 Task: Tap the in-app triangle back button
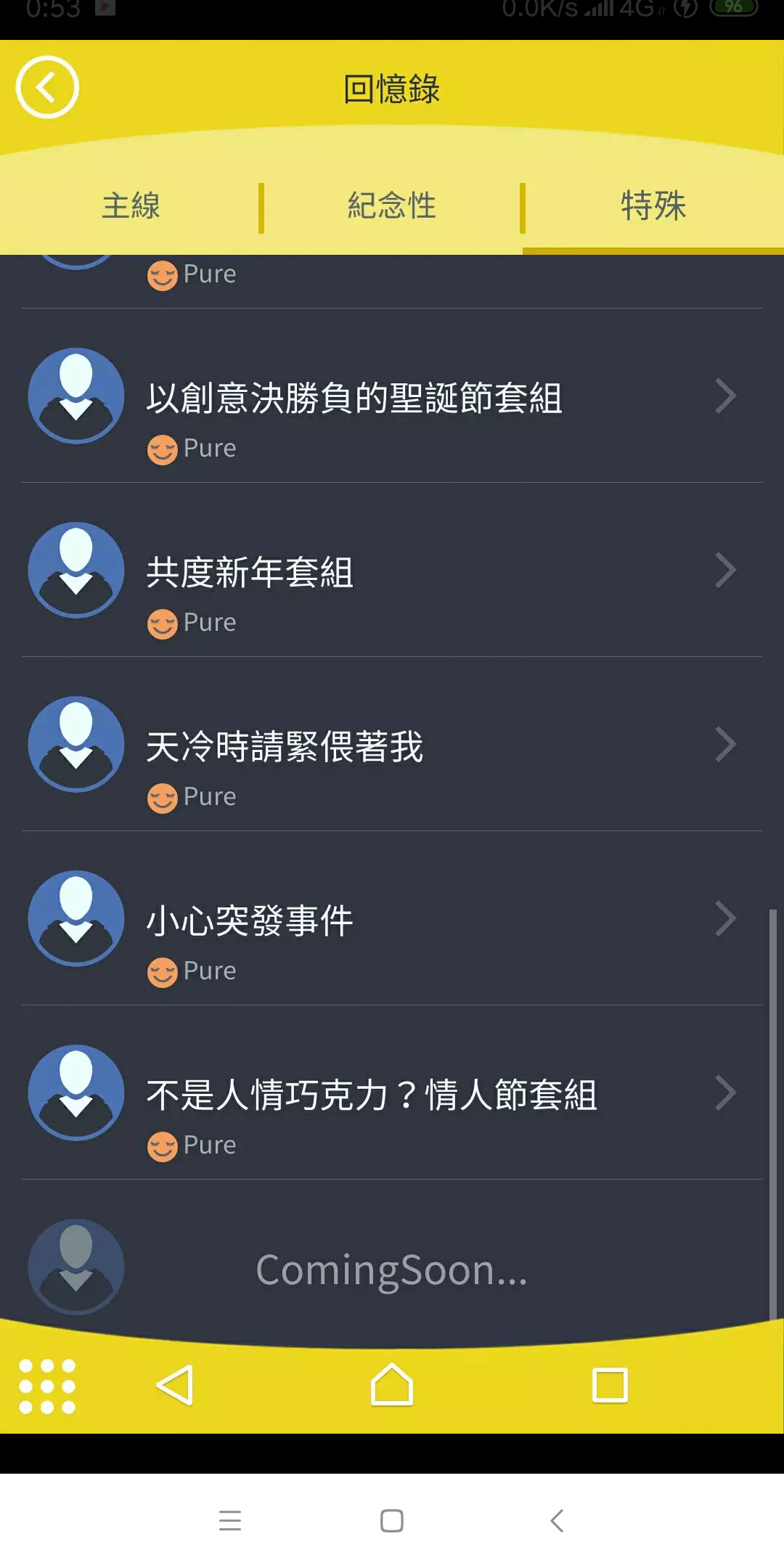(x=175, y=1385)
